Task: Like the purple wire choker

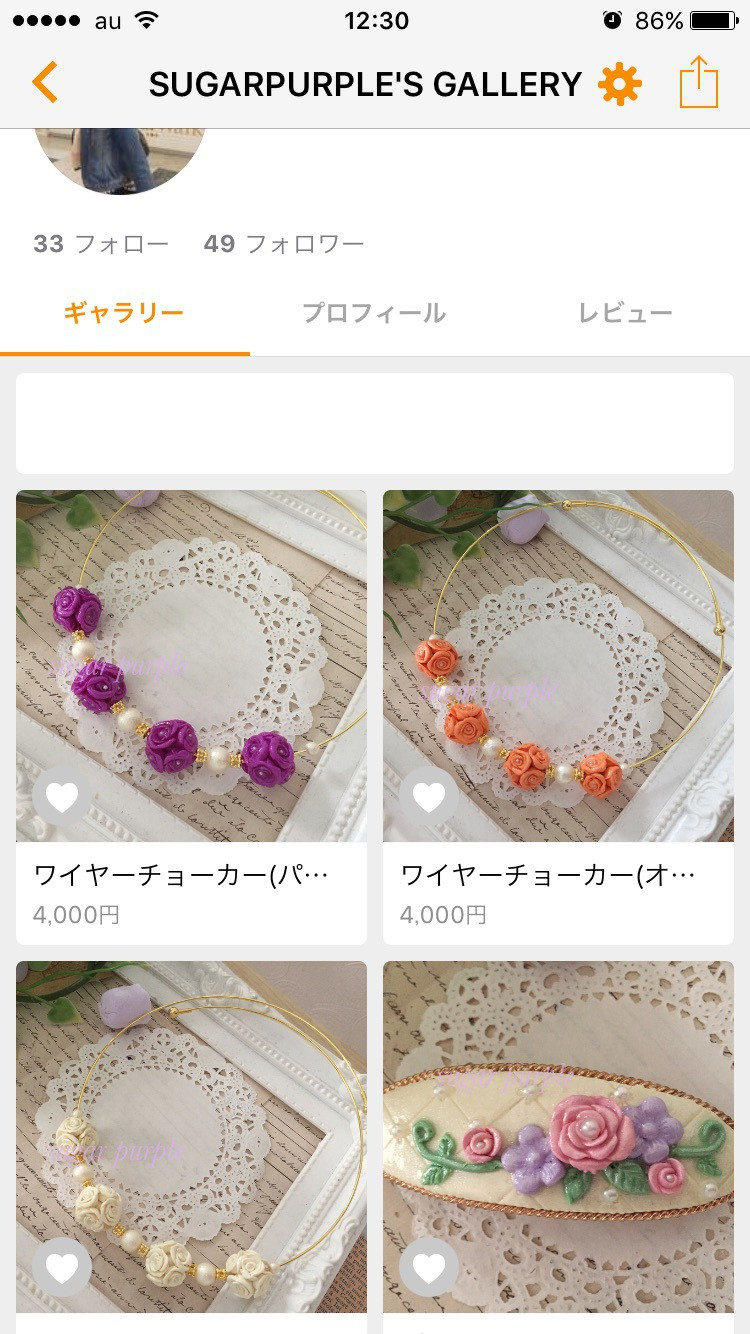Action: tap(62, 797)
